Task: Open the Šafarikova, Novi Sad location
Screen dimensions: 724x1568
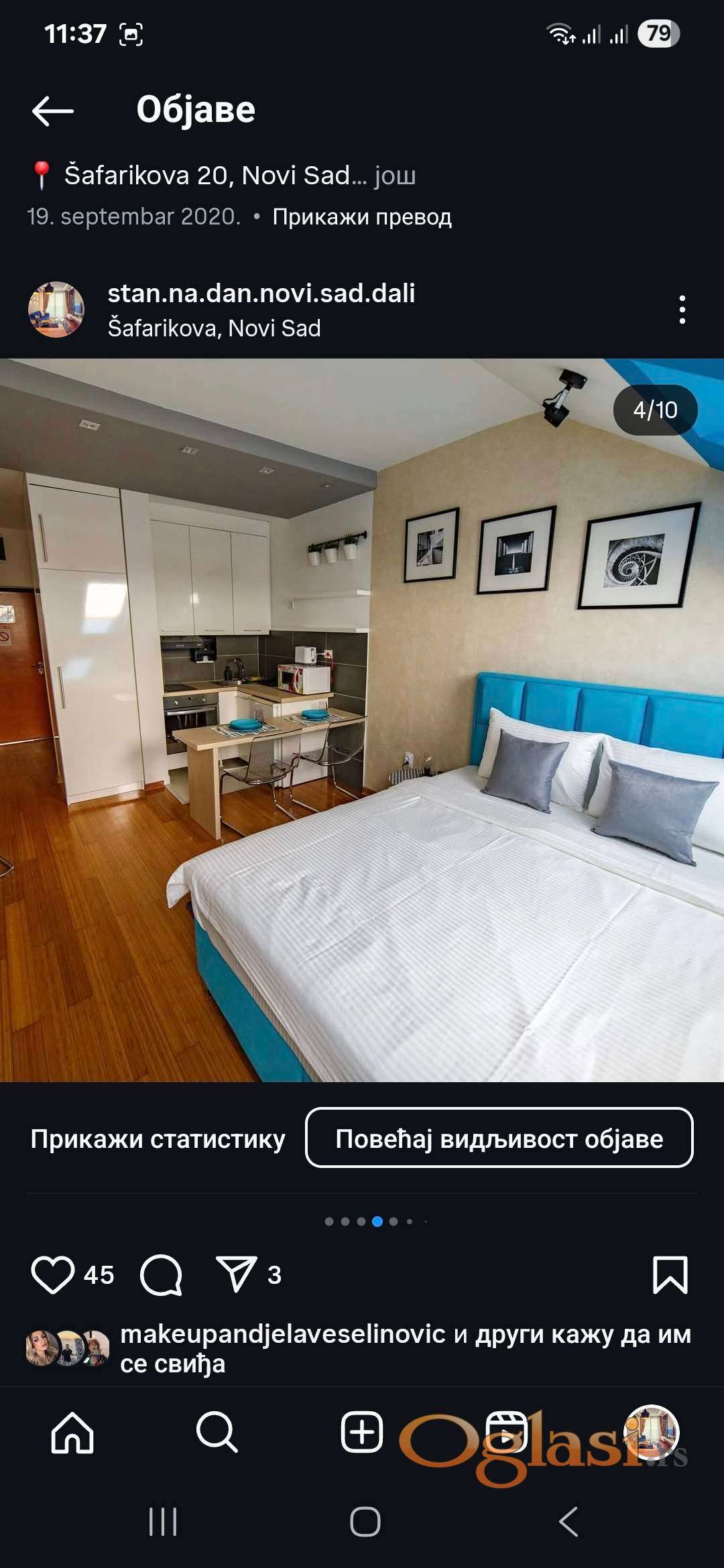Action: click(214, 328)
